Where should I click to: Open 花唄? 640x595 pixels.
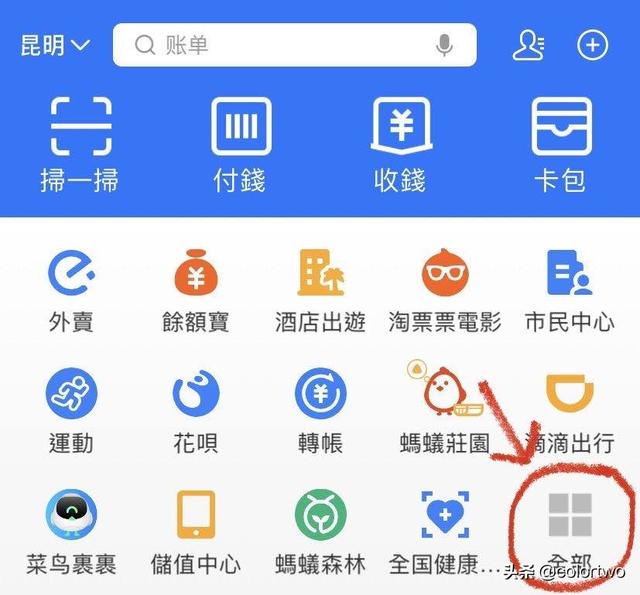tap(196, 408)
